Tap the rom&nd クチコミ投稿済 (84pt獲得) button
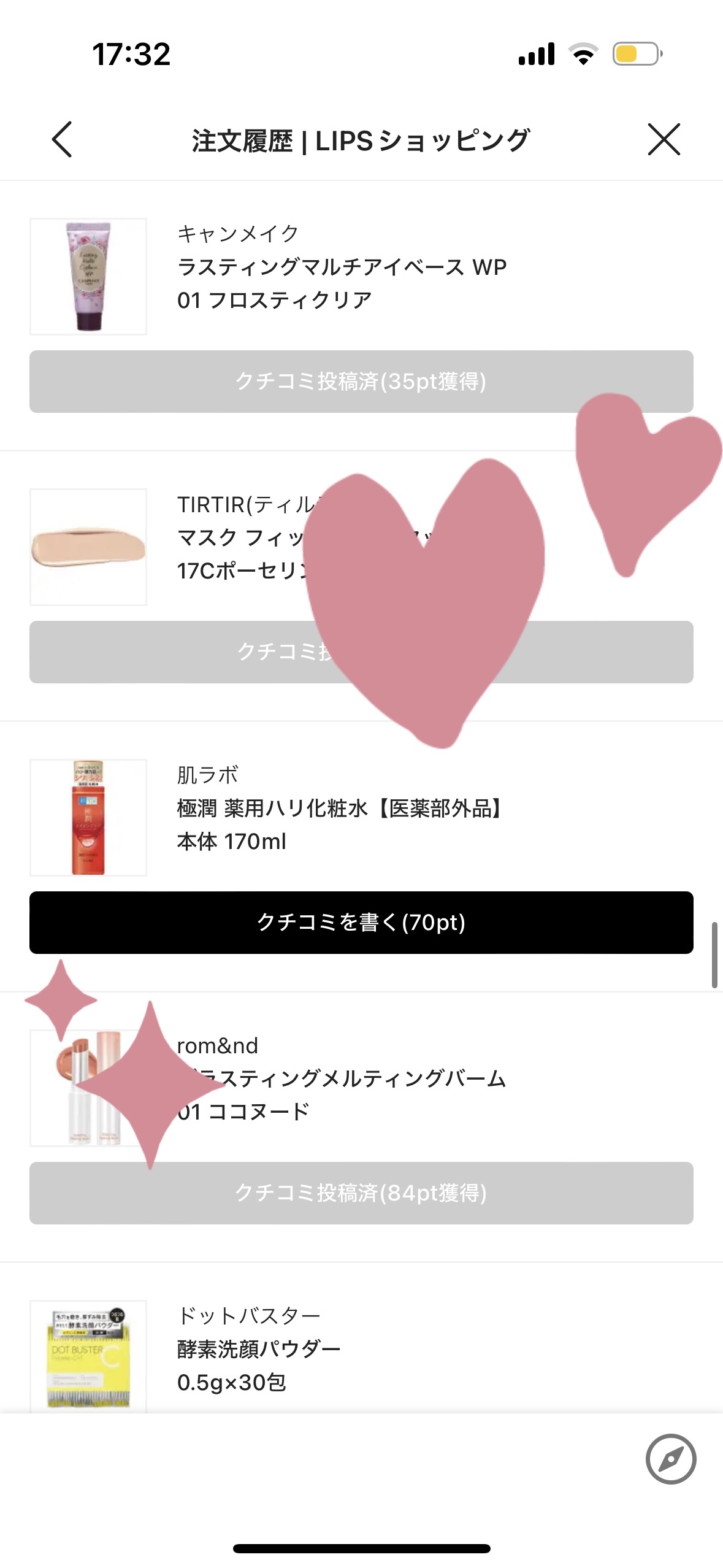 (x=361, y=1193)
